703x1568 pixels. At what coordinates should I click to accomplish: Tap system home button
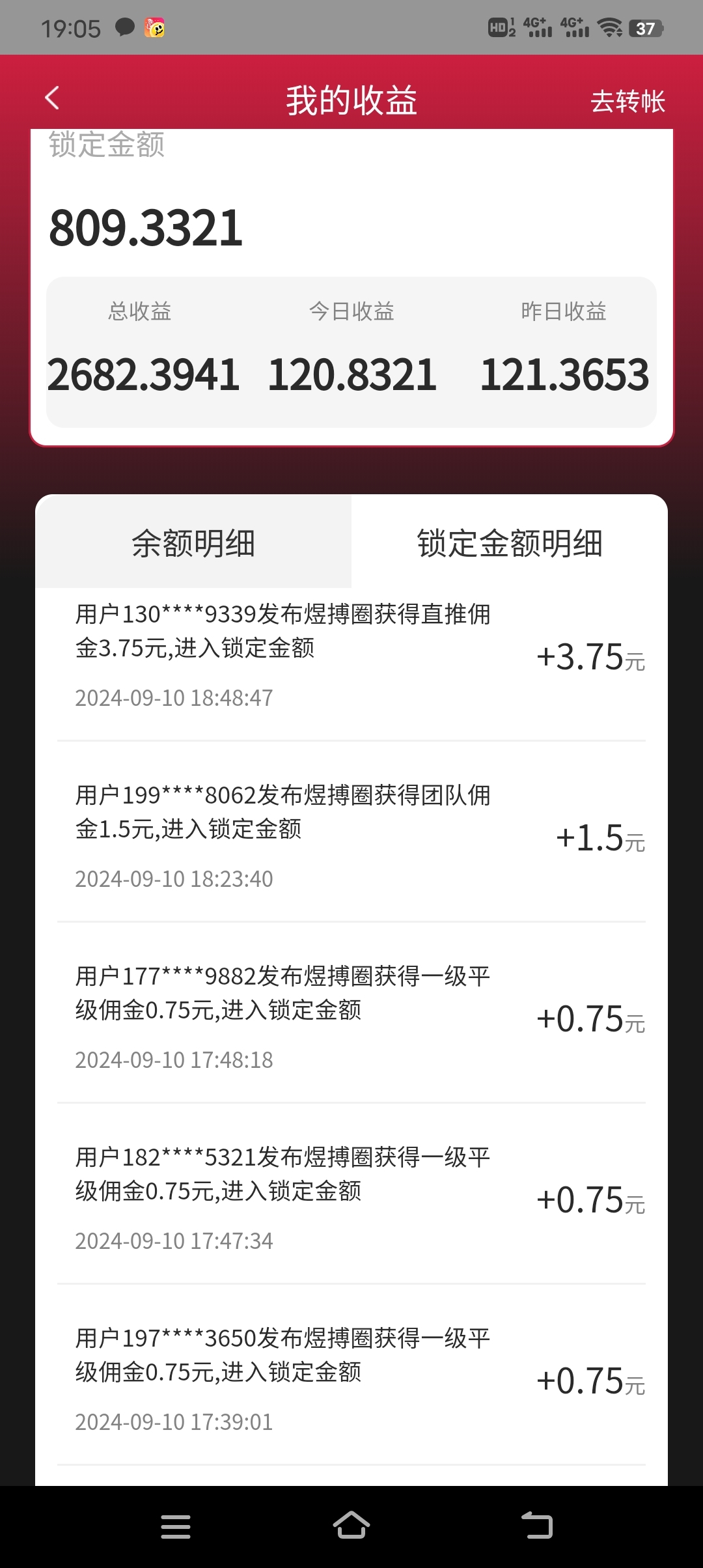tap(351, 1526)
